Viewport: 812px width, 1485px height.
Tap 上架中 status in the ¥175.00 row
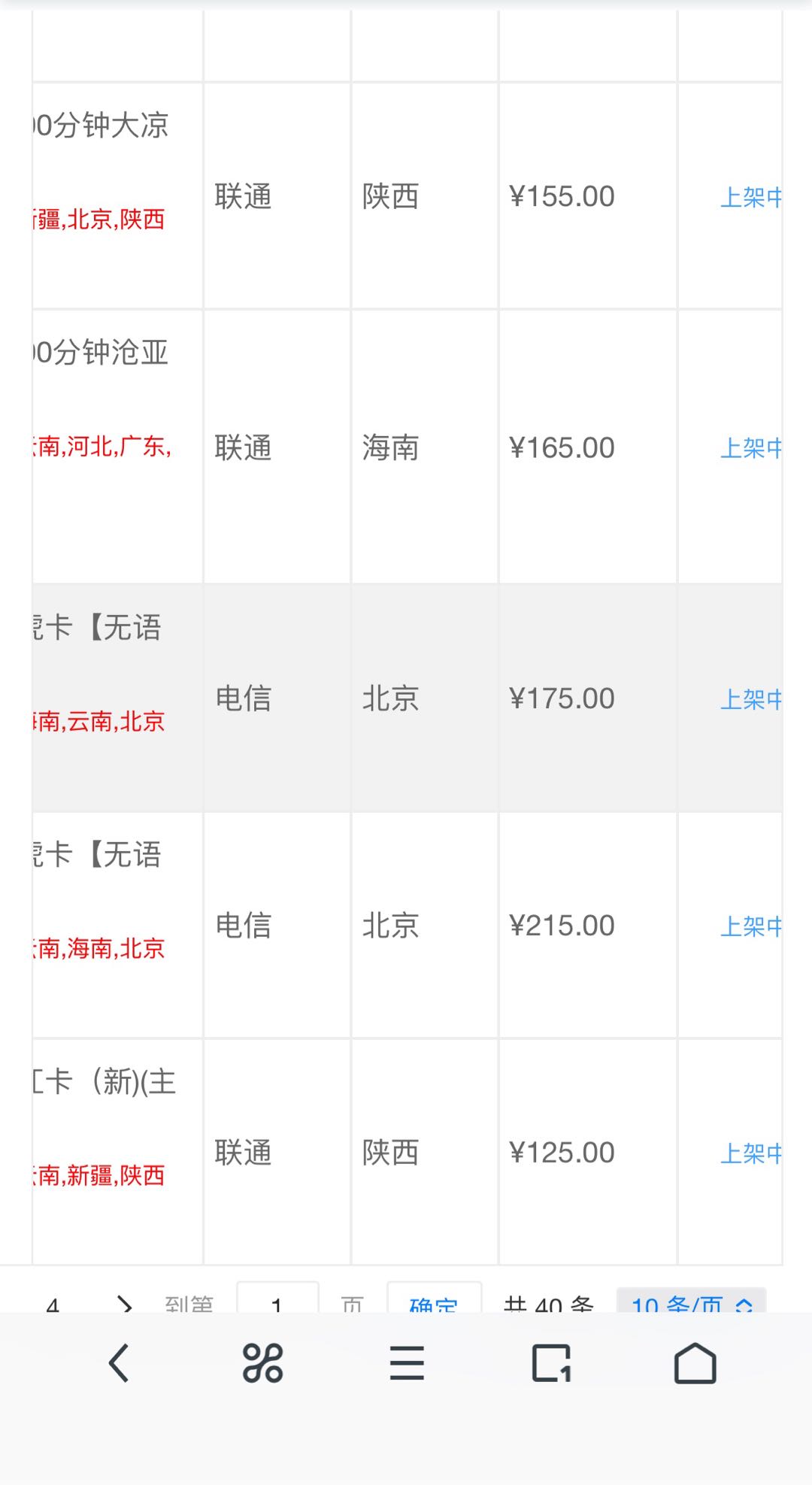(x=750, y=700)
